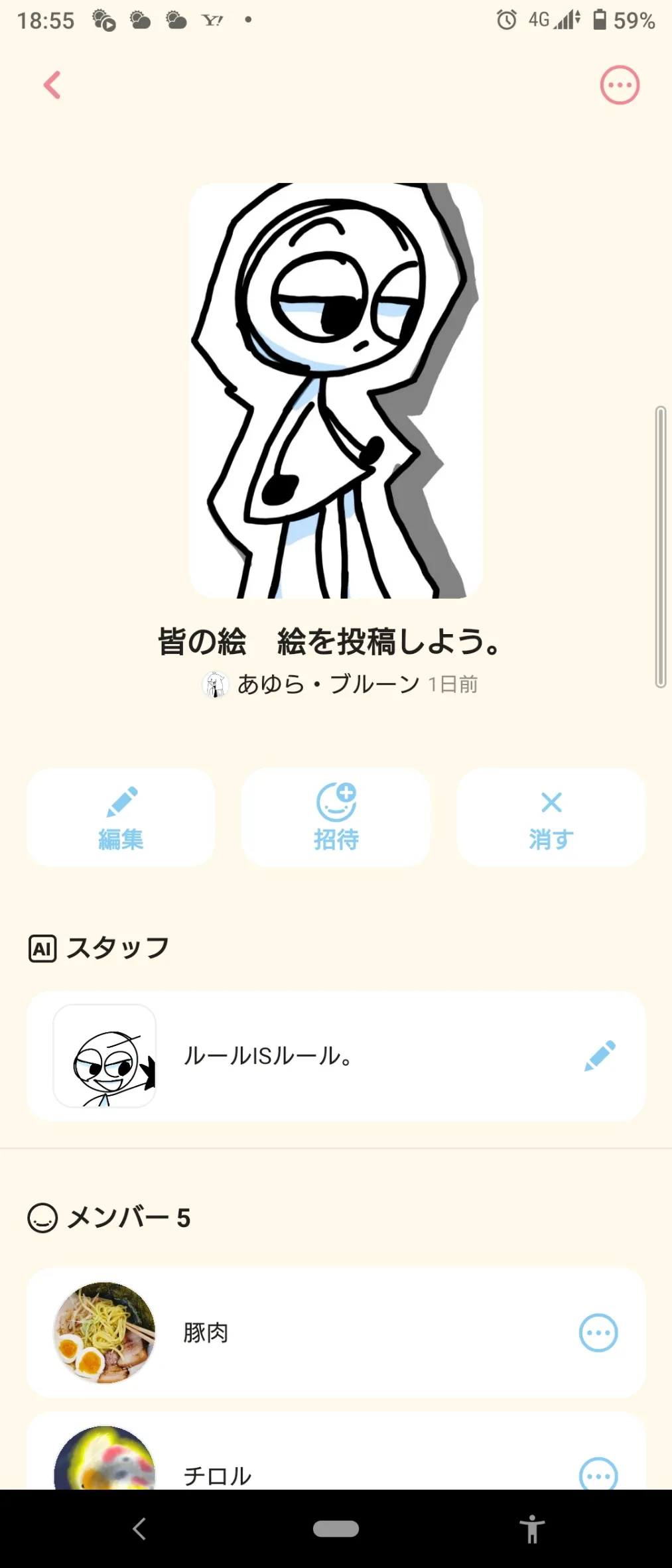This screenshot has width=672, height=1568.
Task: View the group cover image
Action: pyautogui.click(x=336, y=391)
